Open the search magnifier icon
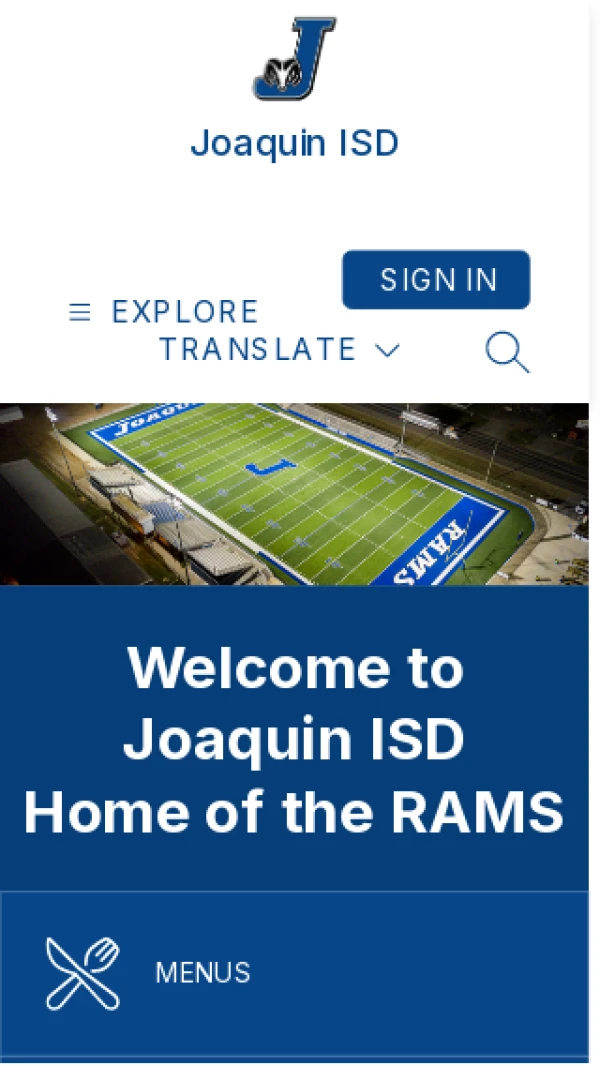The image size is (600, 1065). 506,353
